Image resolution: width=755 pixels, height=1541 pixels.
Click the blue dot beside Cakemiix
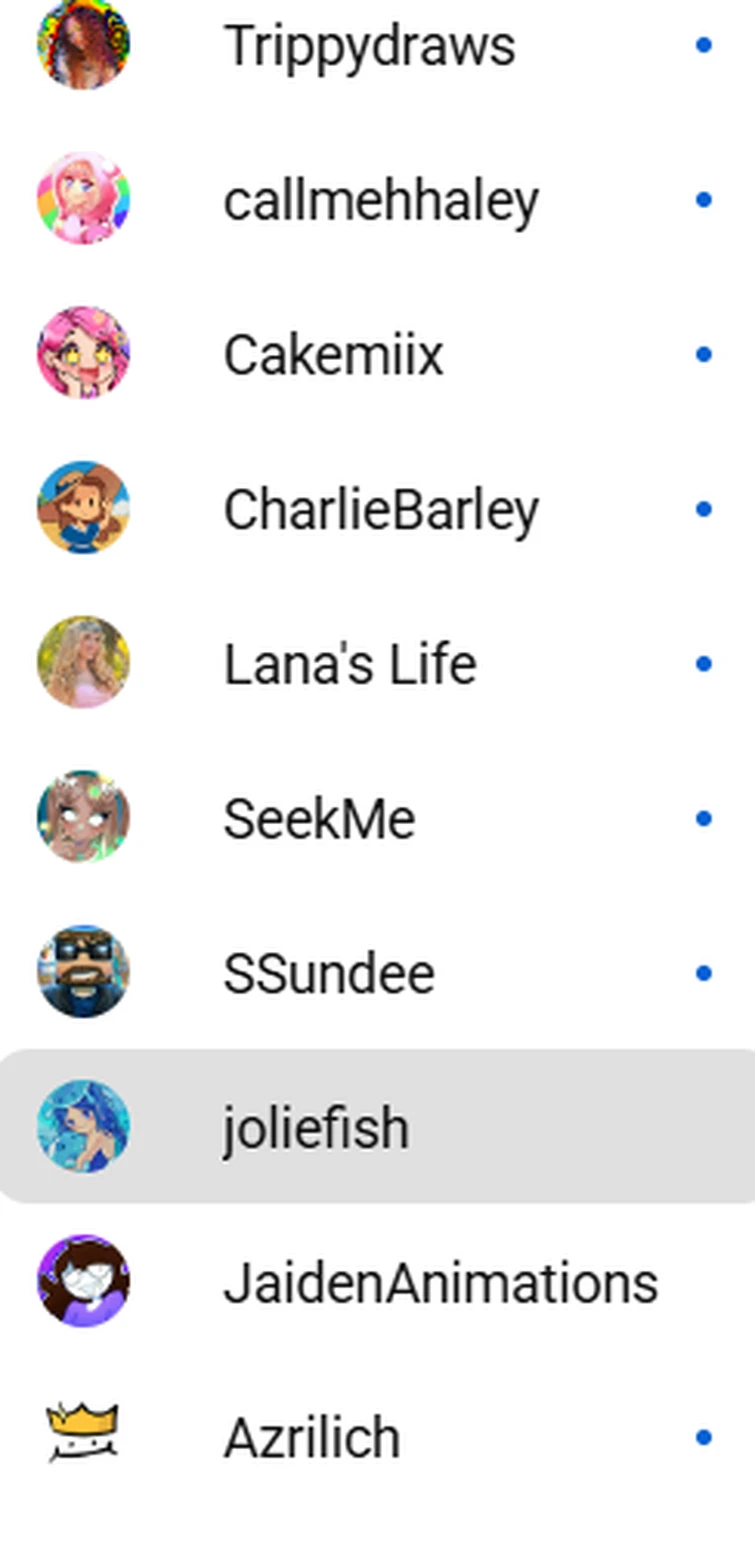(705, 354)
